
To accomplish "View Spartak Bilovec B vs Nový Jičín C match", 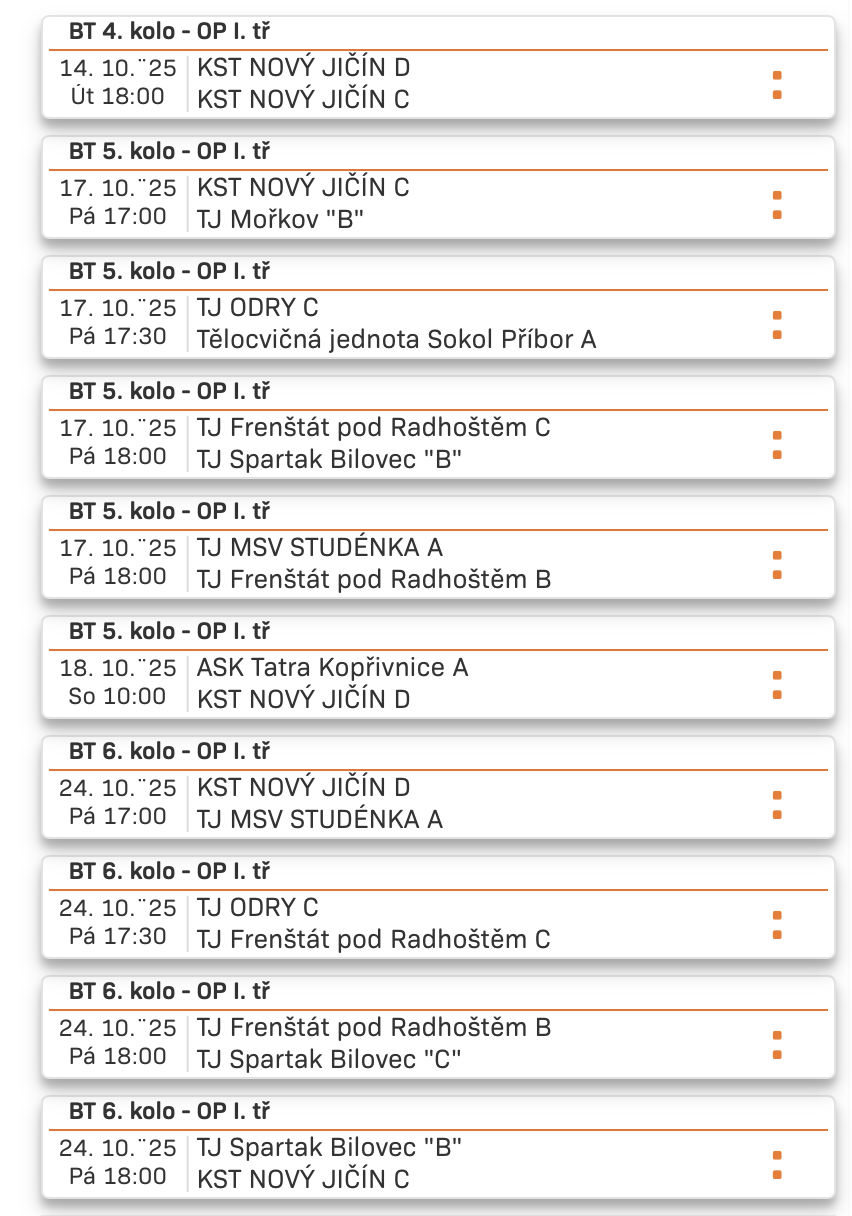I will [437, 1163].
